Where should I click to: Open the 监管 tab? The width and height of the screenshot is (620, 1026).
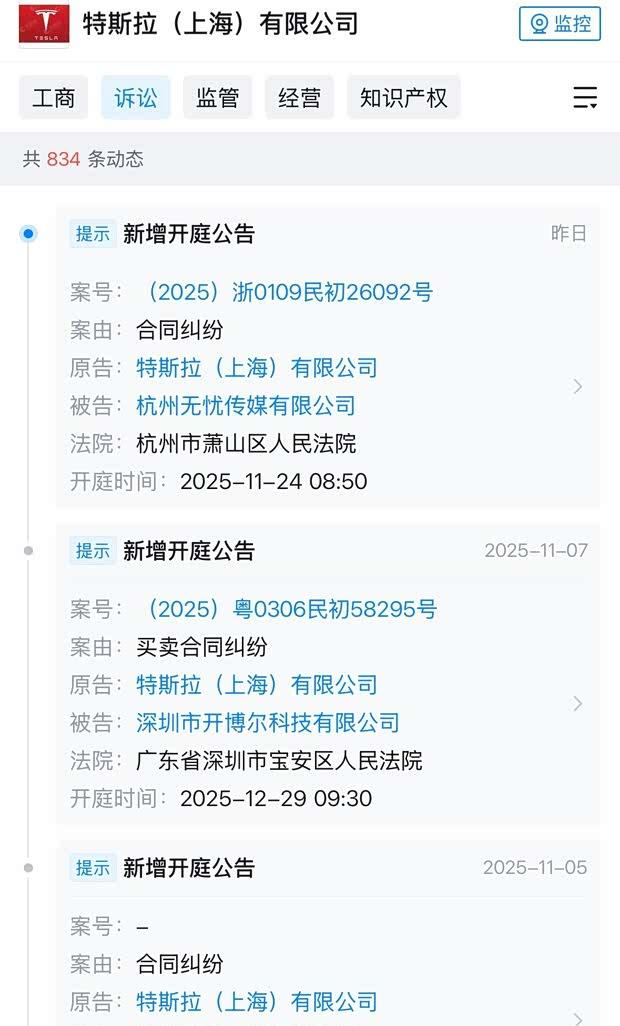coord(218,98)
